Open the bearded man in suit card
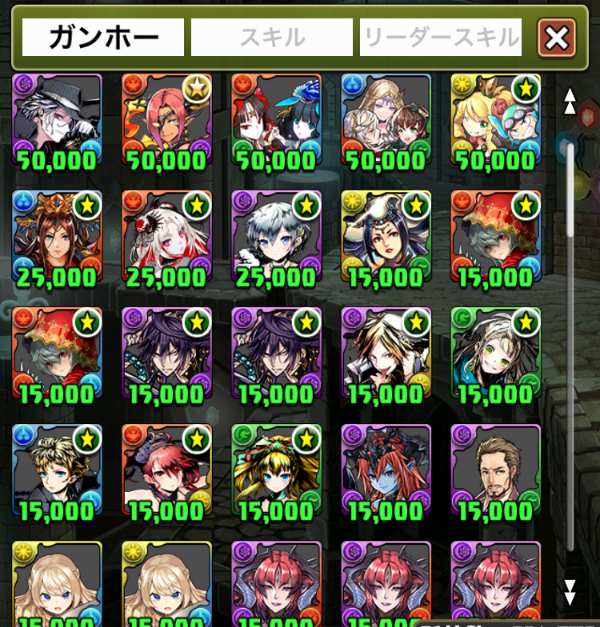 pos(495,469)
